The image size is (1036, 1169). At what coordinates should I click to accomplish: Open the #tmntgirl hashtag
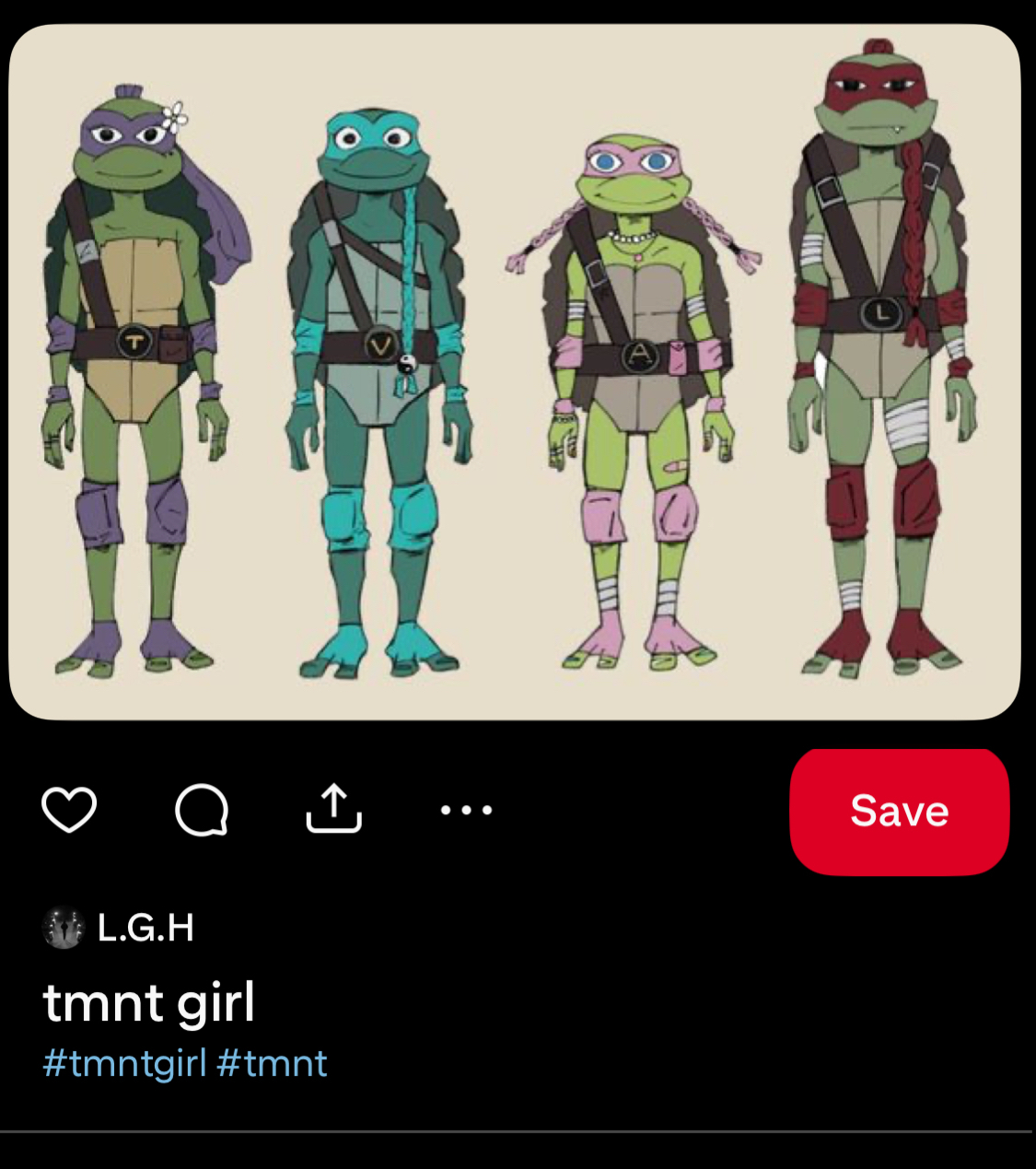coord(124,1063)
